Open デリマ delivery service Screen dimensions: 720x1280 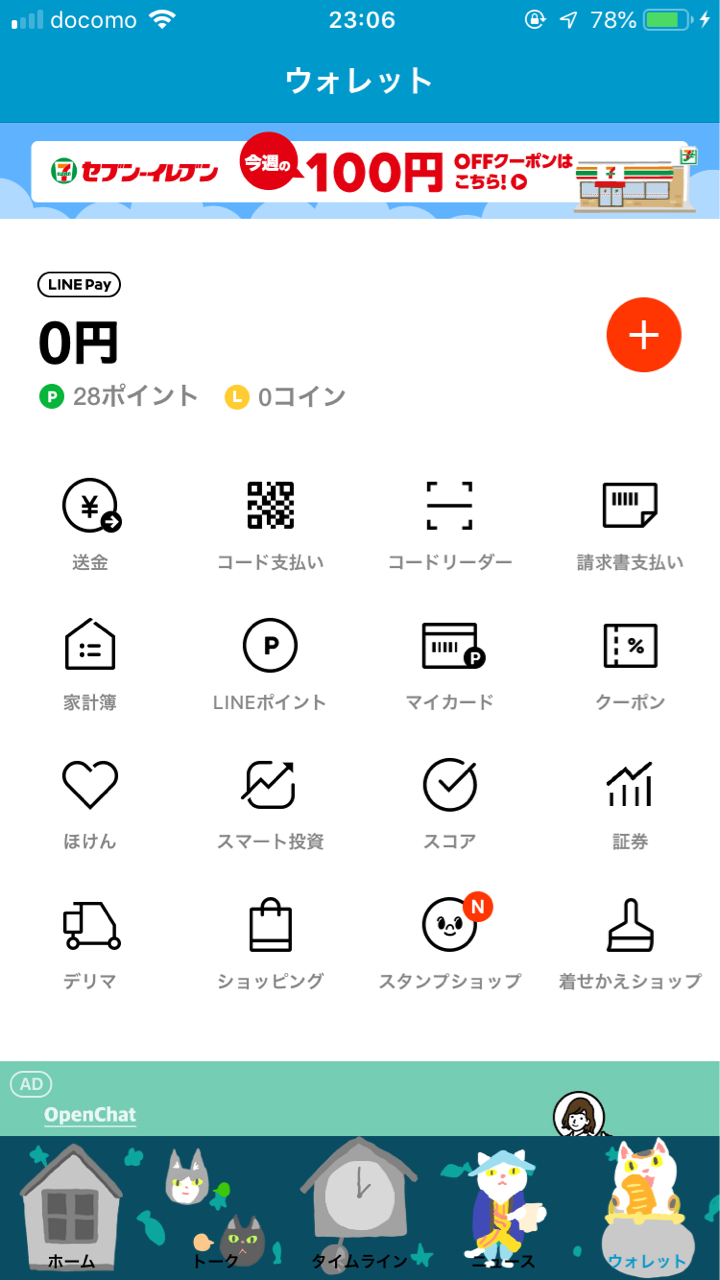(90, 942)
